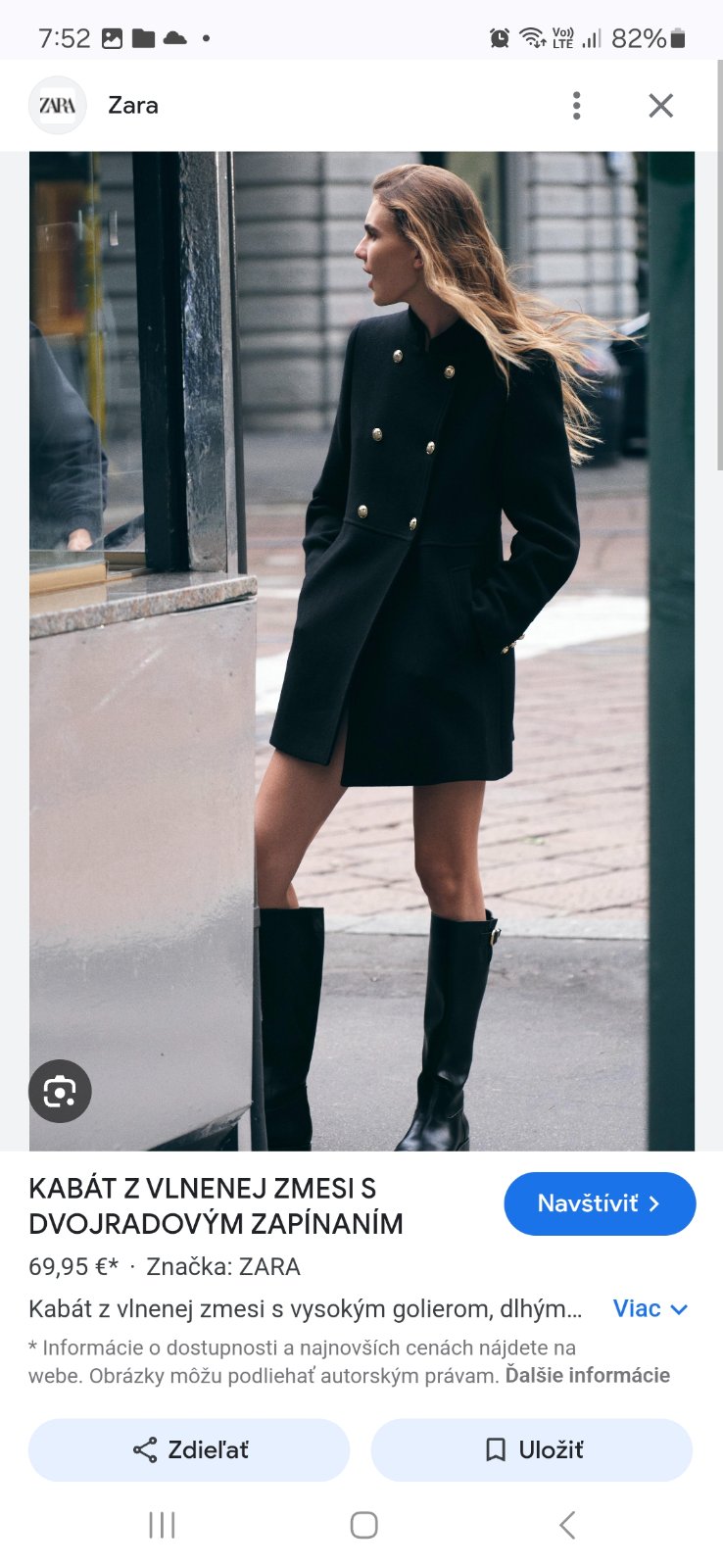The width and height of the screenshot is (723, 1568).
Task: Go to the system home screen
Action: click(363, 1525)
